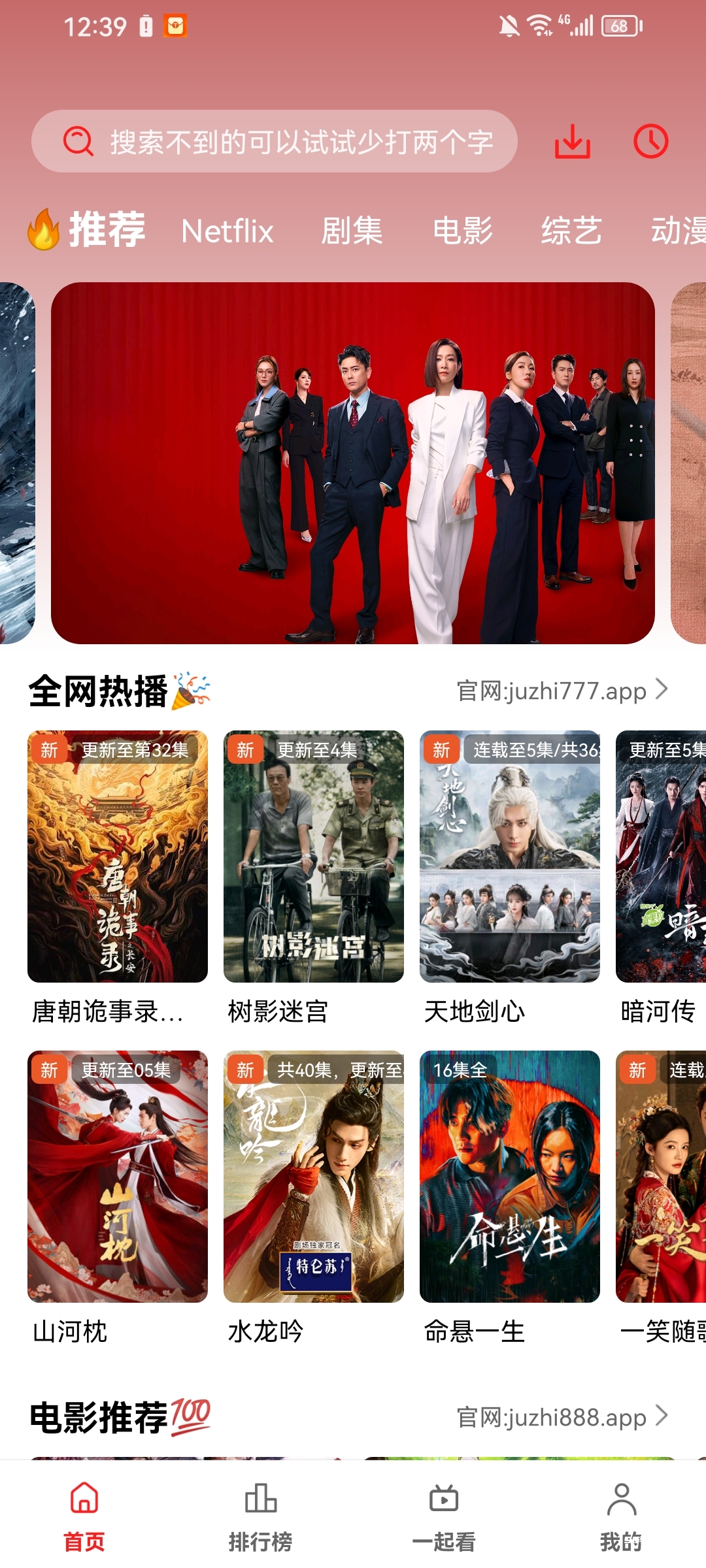Expand 全网热播 with its right arrow
The height and width of the screenshot is (1568, 706).
pos(663,689)
